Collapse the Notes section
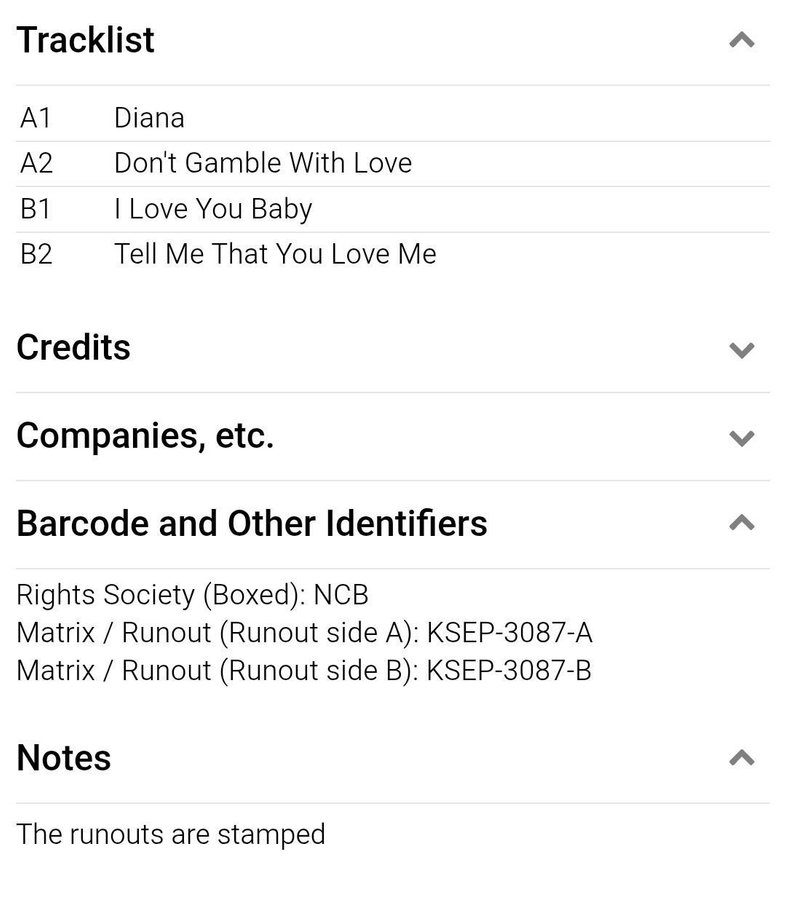 741,758
